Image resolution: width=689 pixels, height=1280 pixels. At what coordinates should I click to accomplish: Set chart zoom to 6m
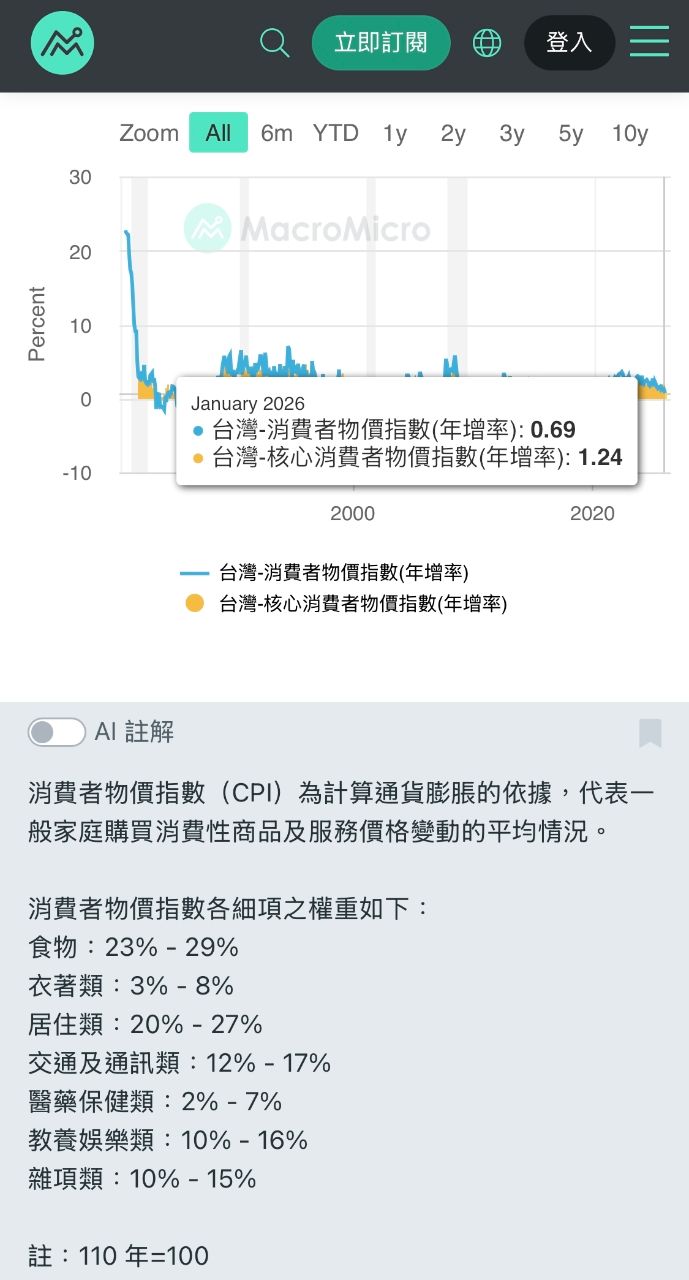277,133
